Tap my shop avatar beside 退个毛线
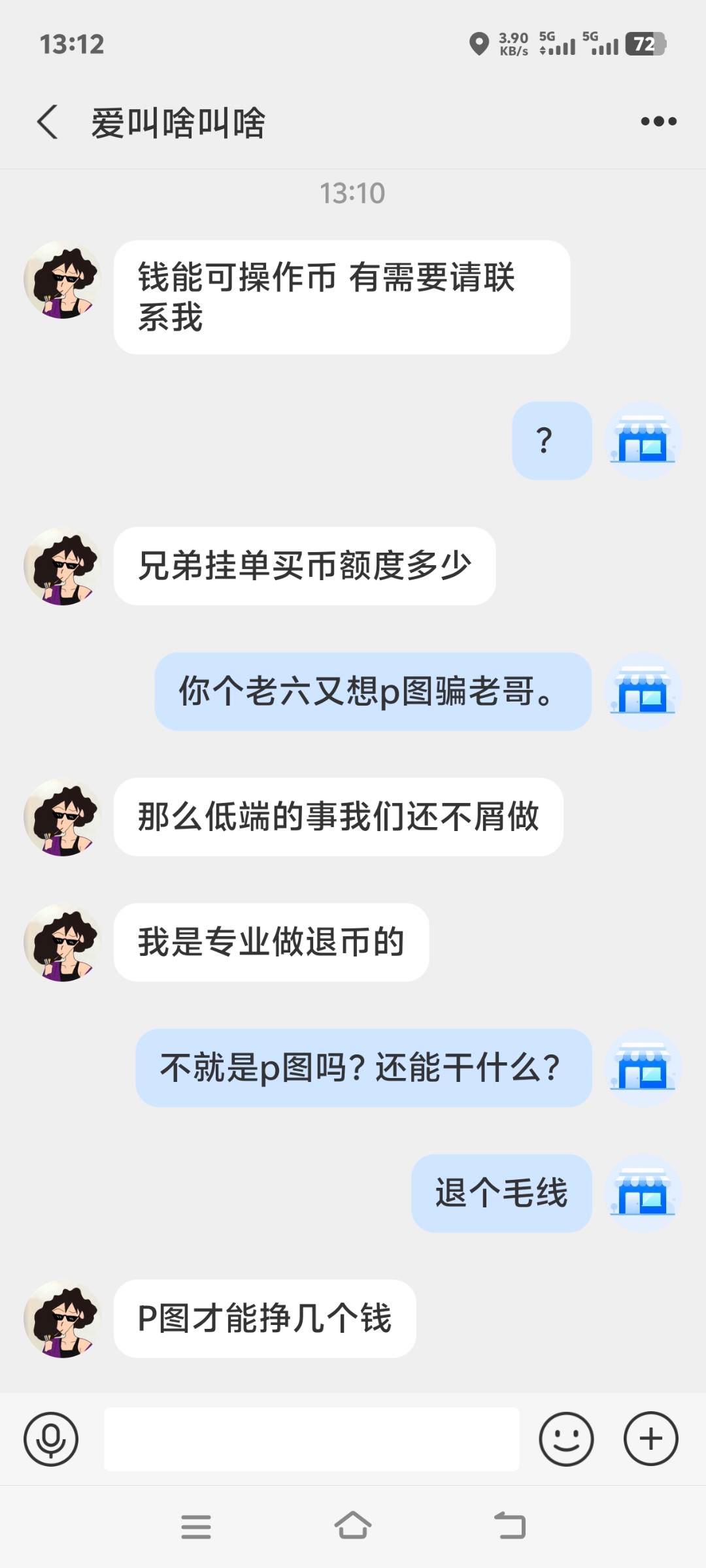The height and width of the screenshot is (1568, 706). (643, 1193)
